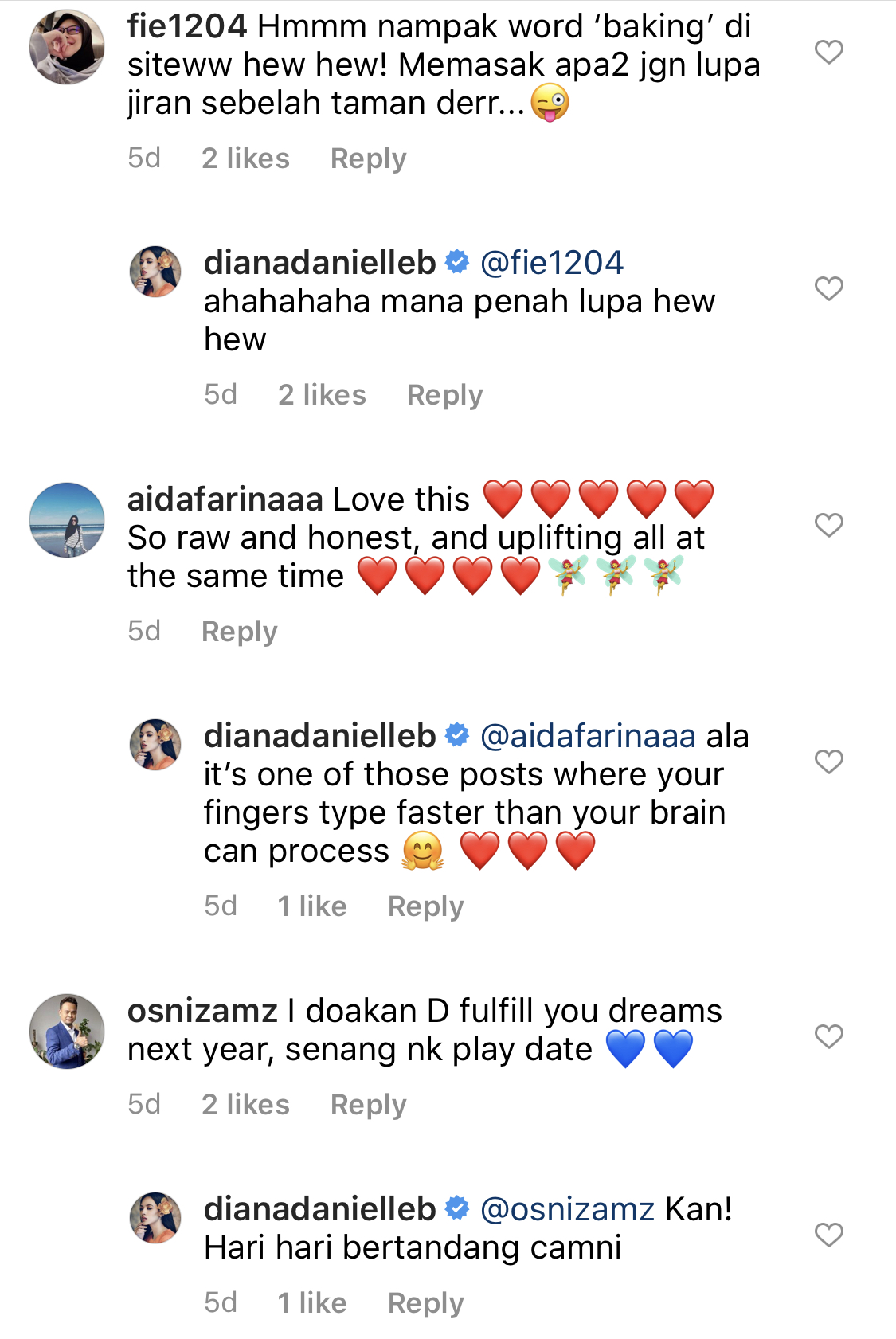Image resolution: width=896 pixels, height=1339 pixels.
Task: Reply to dianadanielleb's 'Hari hari bertandang' comment
Action: click(425, 1303)
